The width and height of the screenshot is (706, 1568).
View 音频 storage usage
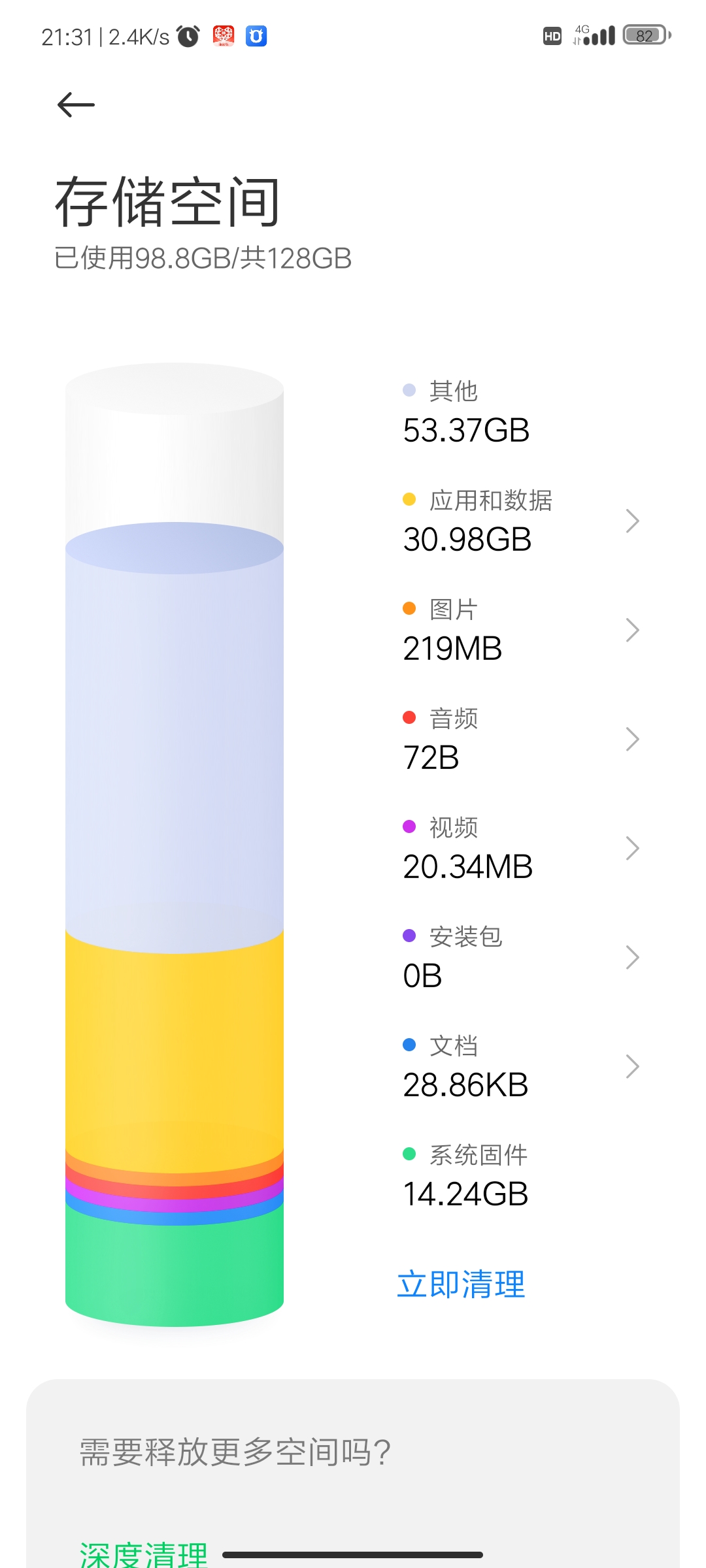[x=520, y=740]
